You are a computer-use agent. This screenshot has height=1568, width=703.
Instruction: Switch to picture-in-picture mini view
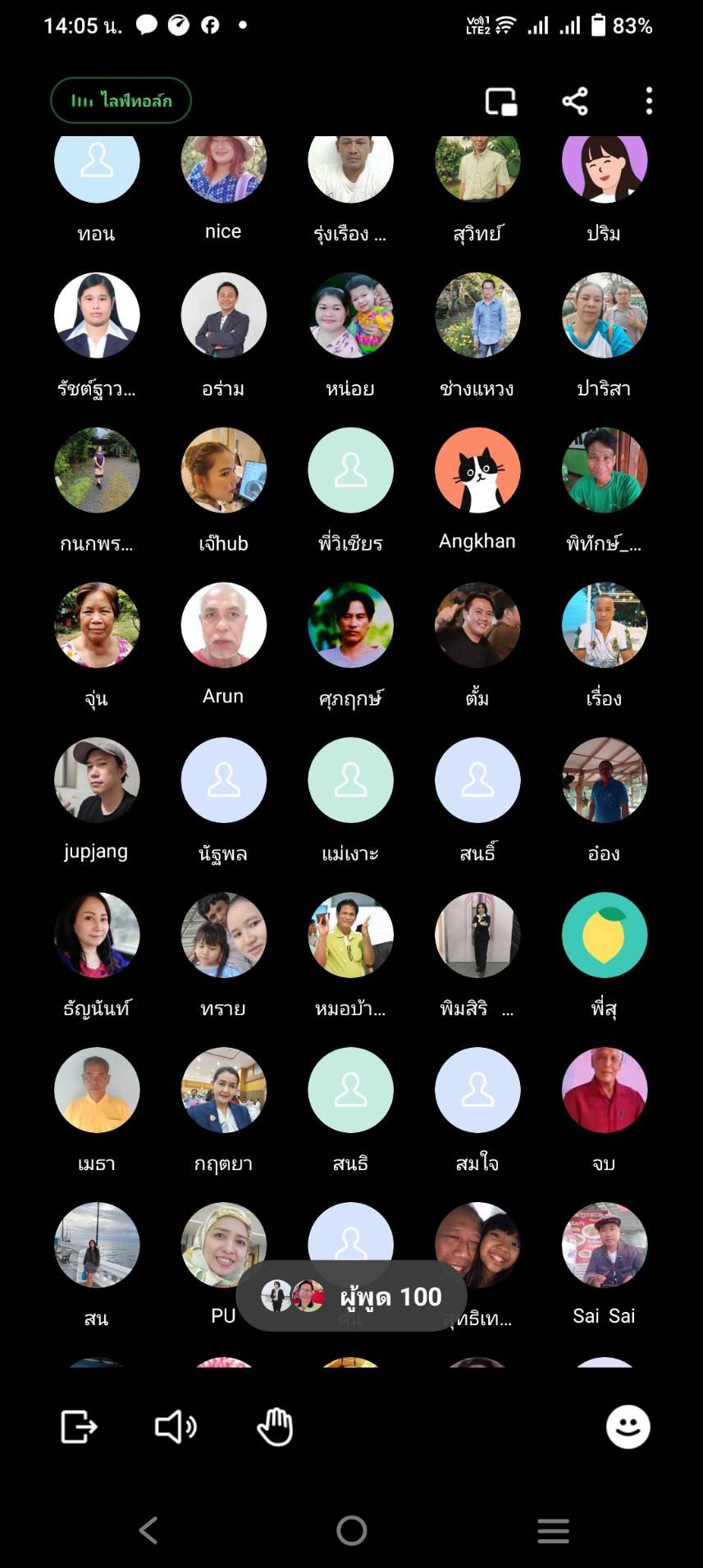pyautogui.click(x=500, y=102)
